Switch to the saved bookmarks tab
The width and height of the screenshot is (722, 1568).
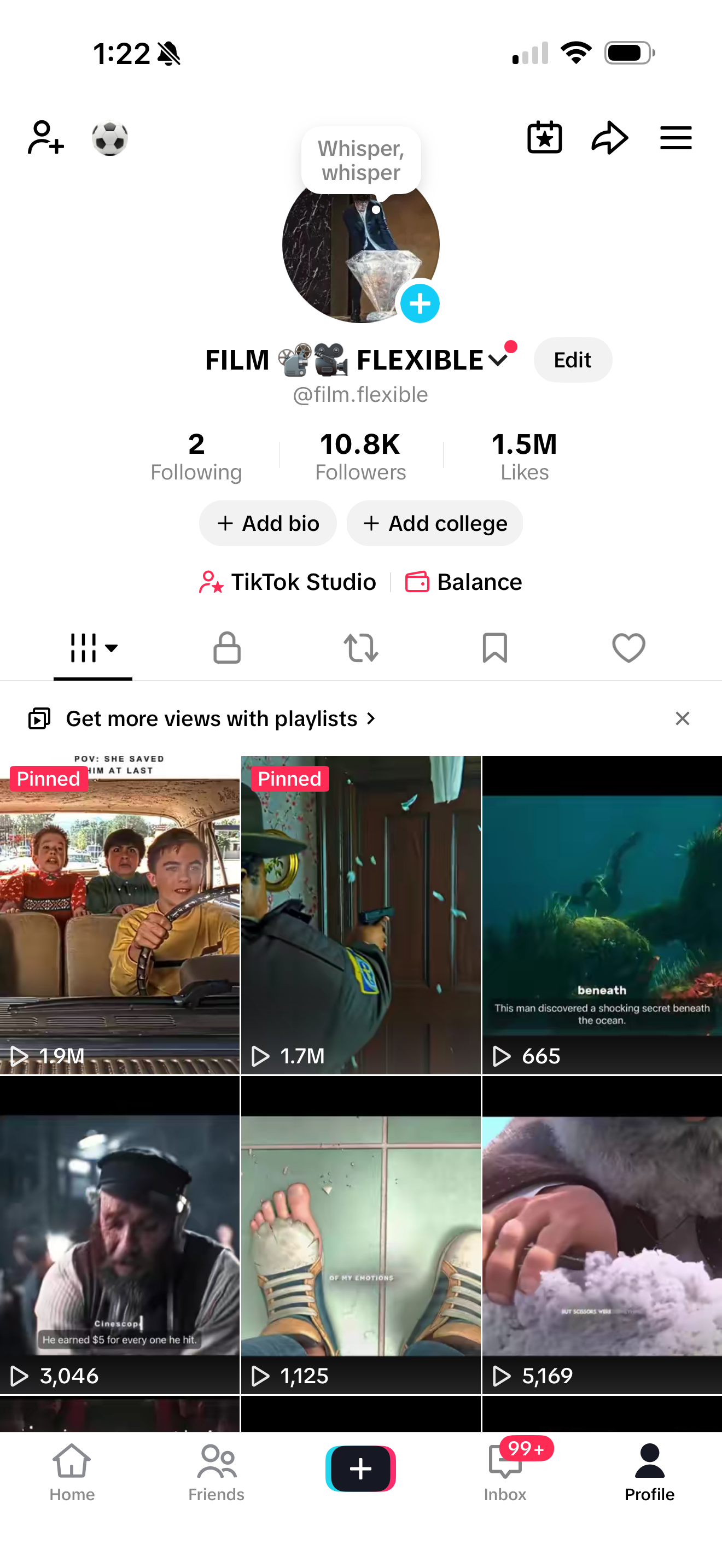click(x=495, y=648)
